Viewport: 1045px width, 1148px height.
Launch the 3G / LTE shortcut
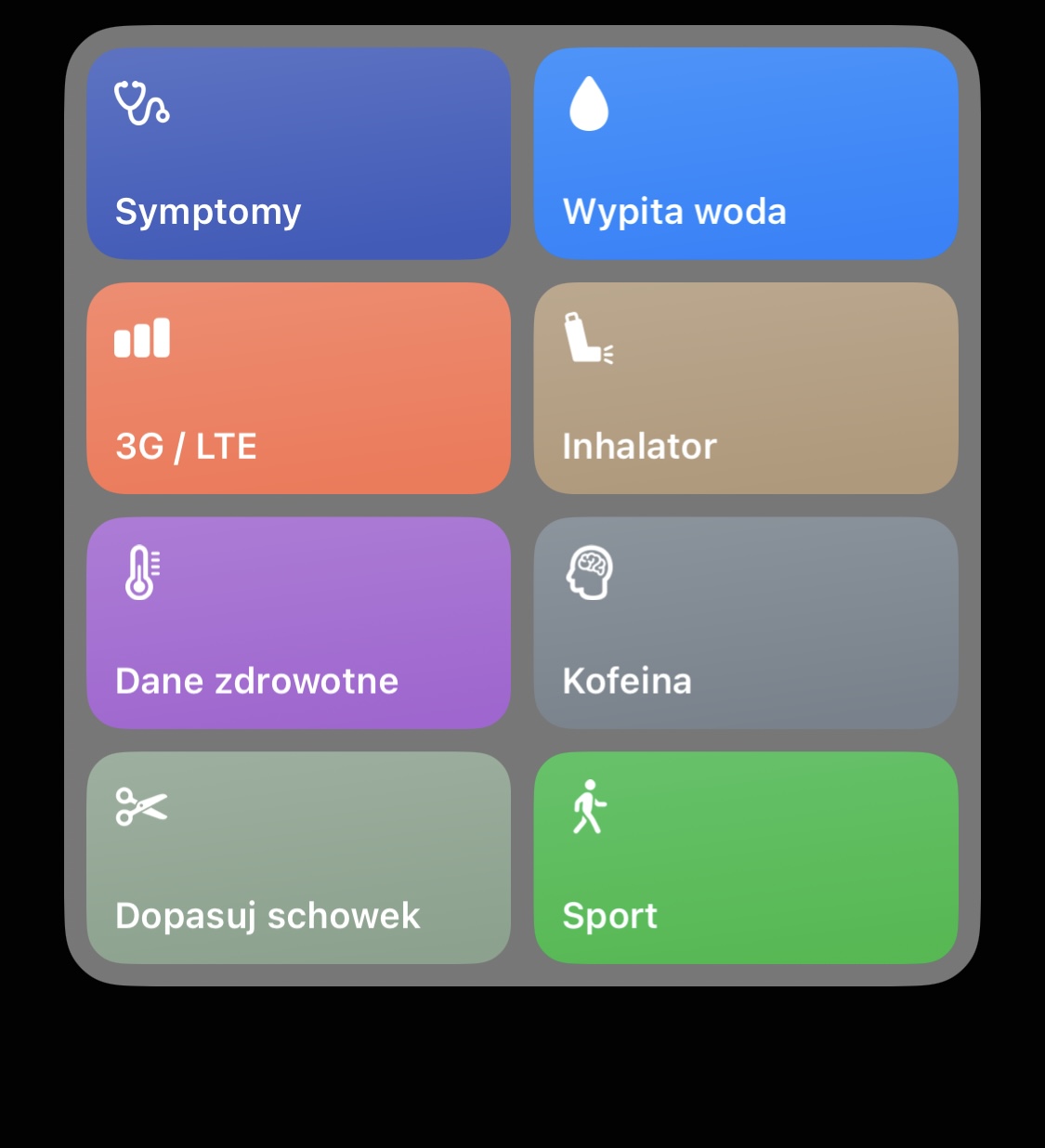click(298, 388)
